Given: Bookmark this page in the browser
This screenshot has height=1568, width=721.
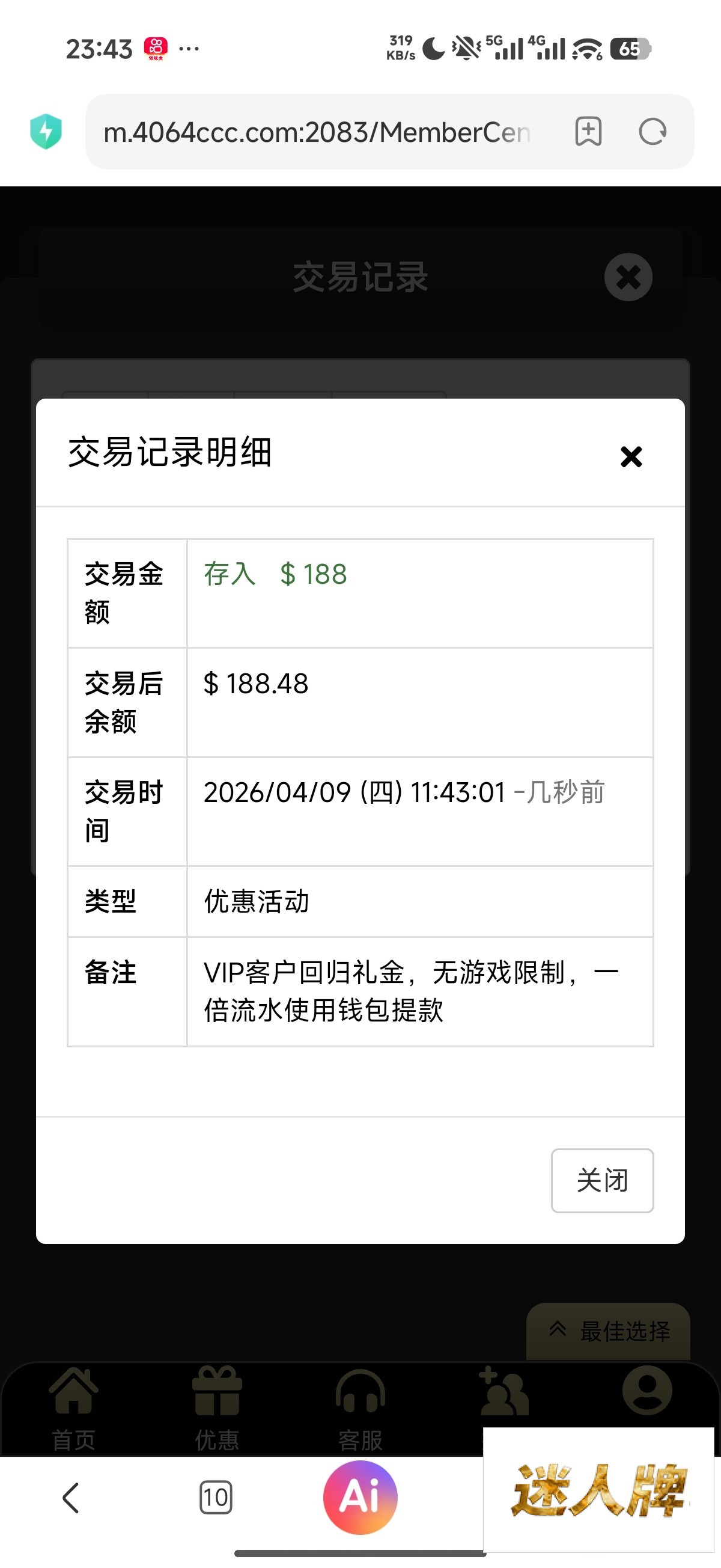Looking at the screenshot, I should tap(588, 132).
